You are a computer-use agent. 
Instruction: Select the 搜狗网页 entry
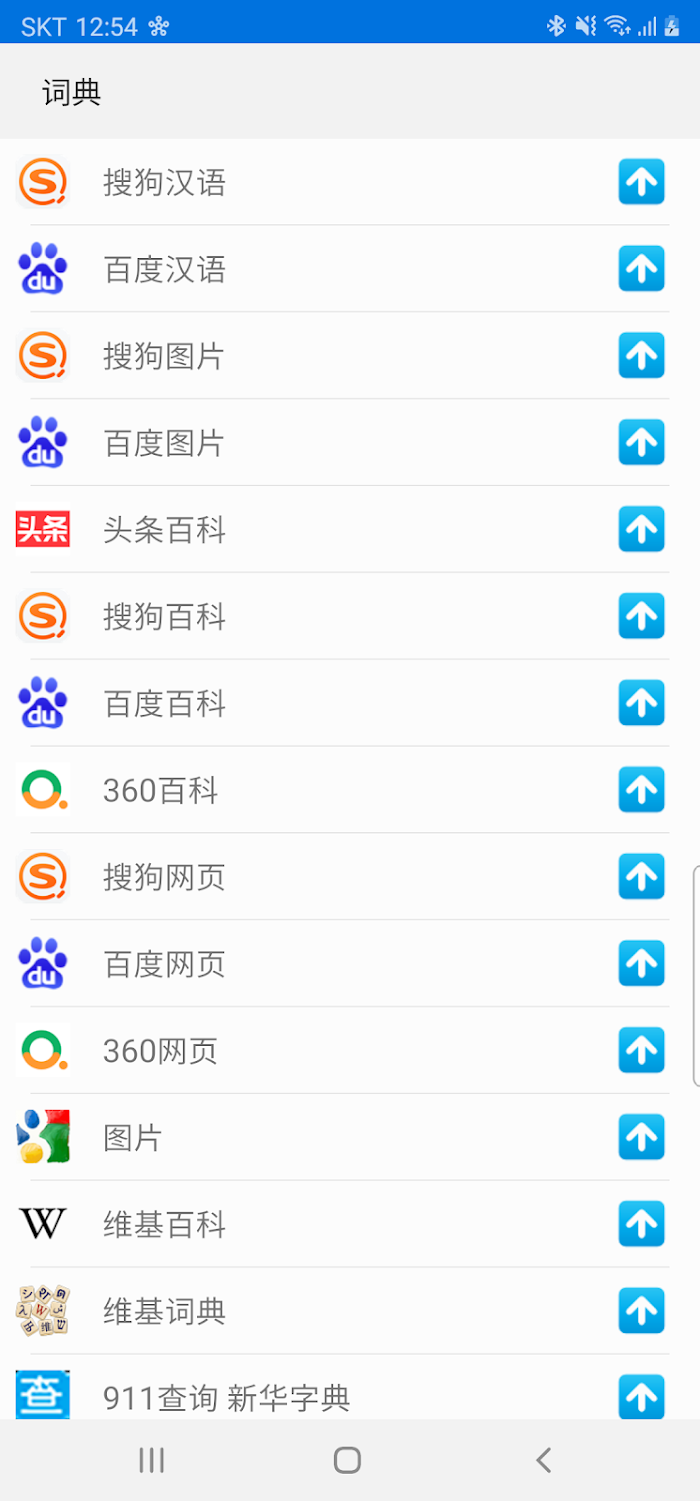350,878
